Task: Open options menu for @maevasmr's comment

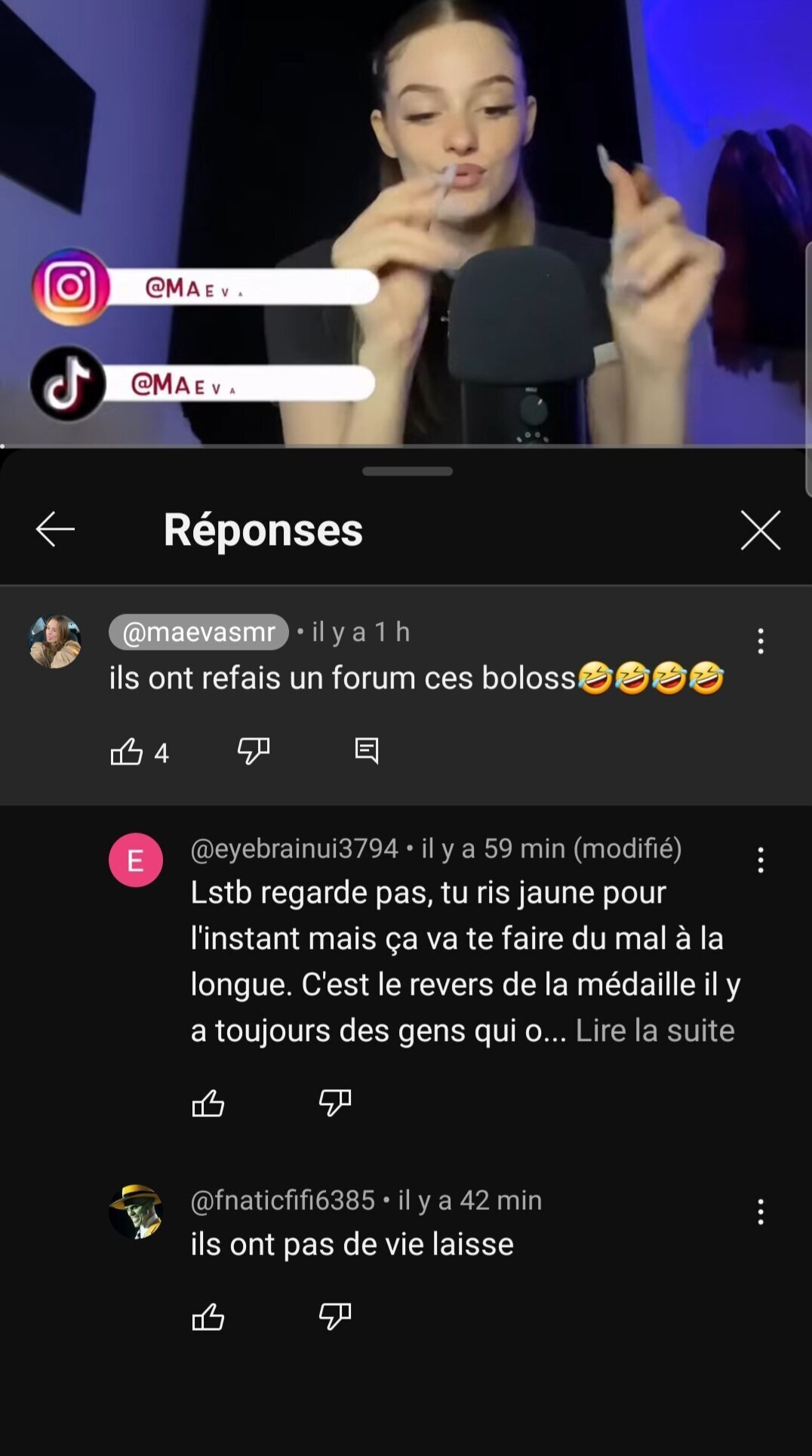Action: 761,641
